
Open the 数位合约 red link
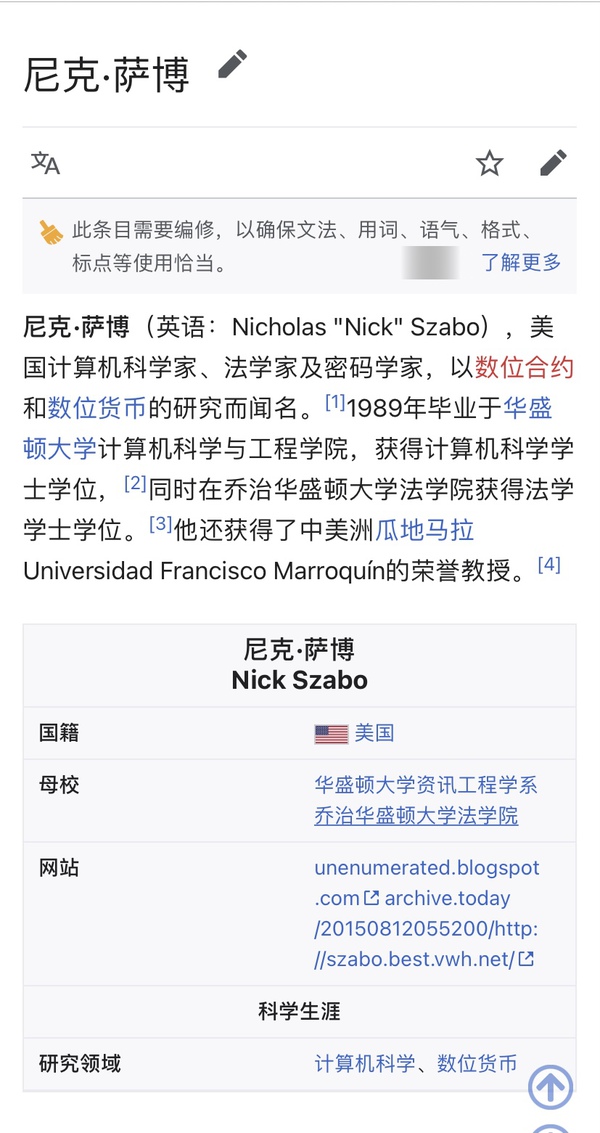click(x=524, y=368)
